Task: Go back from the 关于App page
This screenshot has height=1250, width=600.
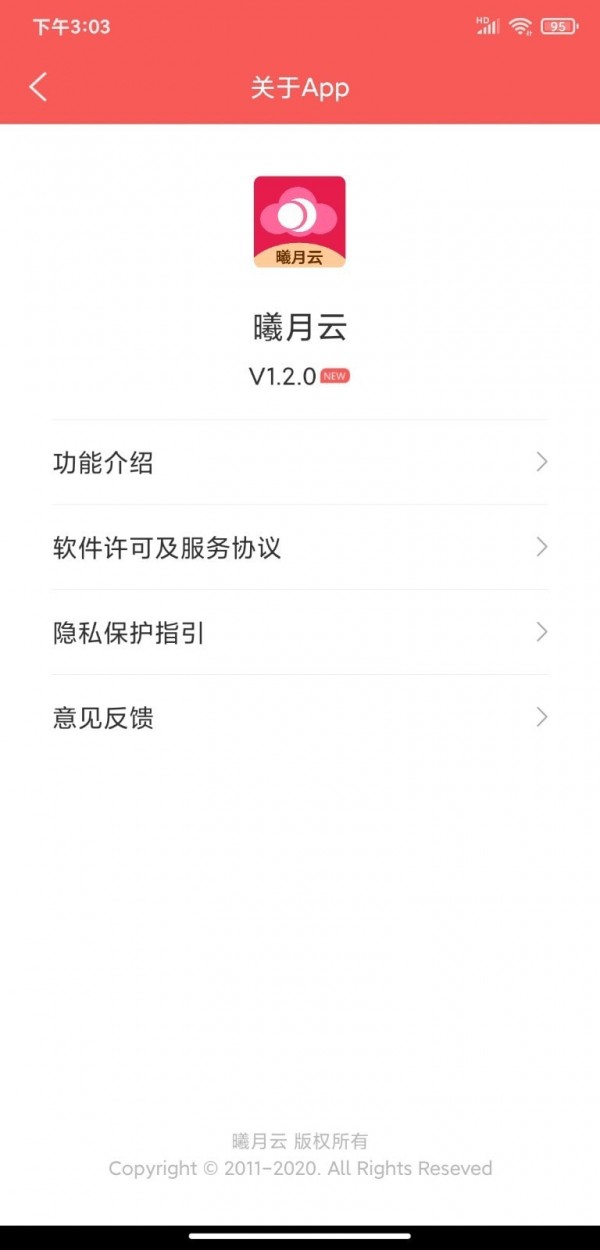Action: tap(38, 87)
